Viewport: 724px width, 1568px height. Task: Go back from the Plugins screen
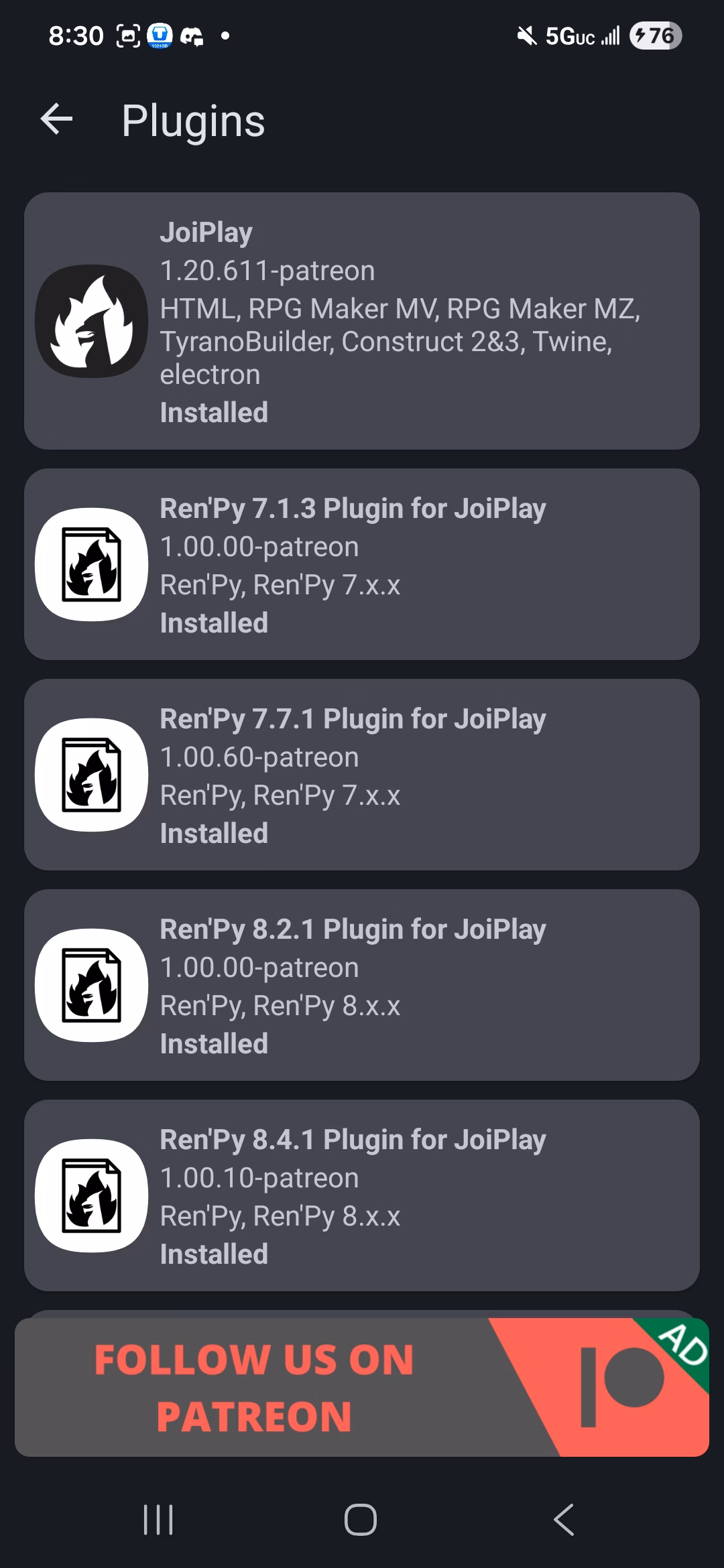(56, 120)
